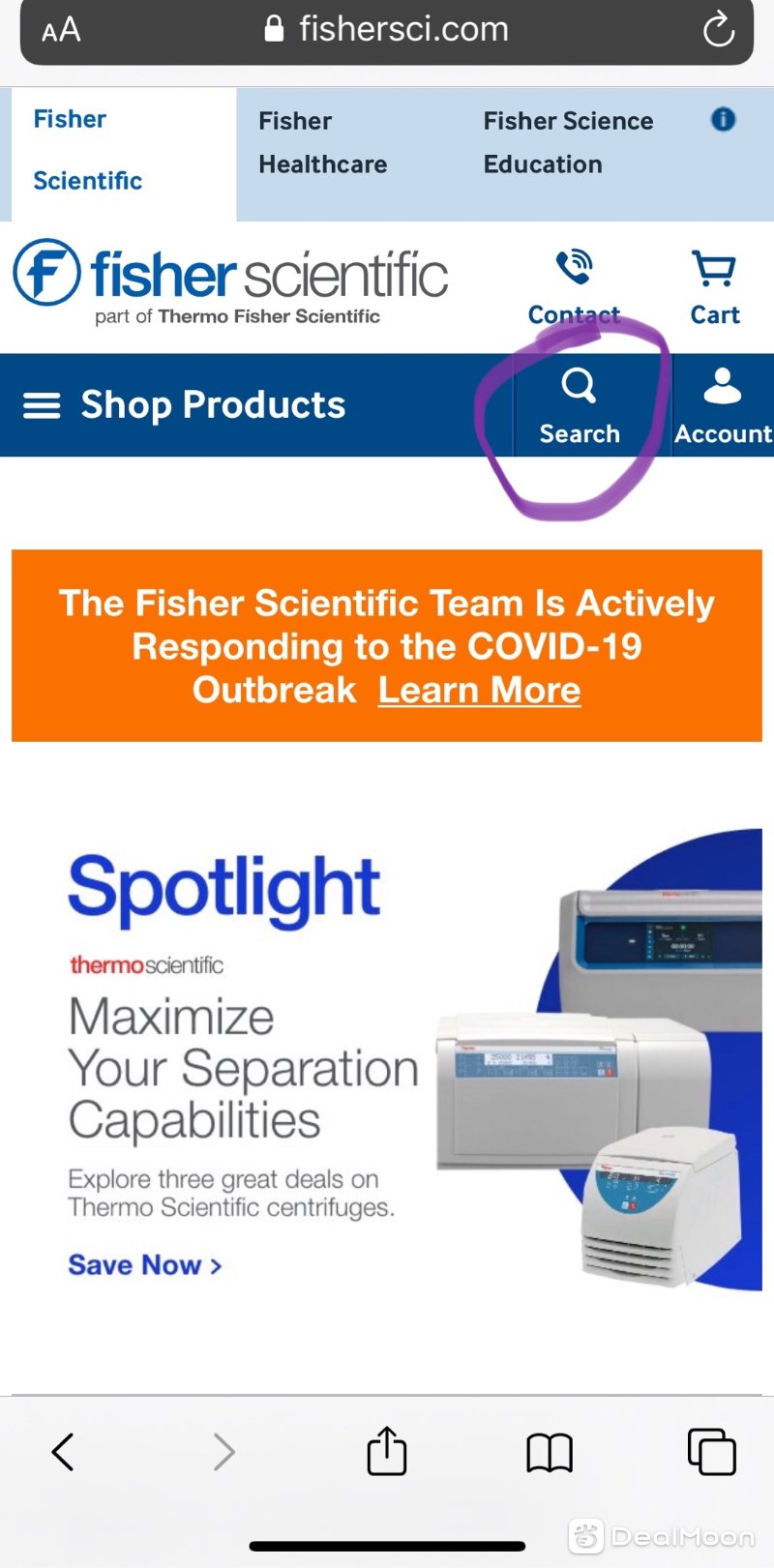
Task: Follow the Learn More COVID-19 link
Action: (479, 691)
